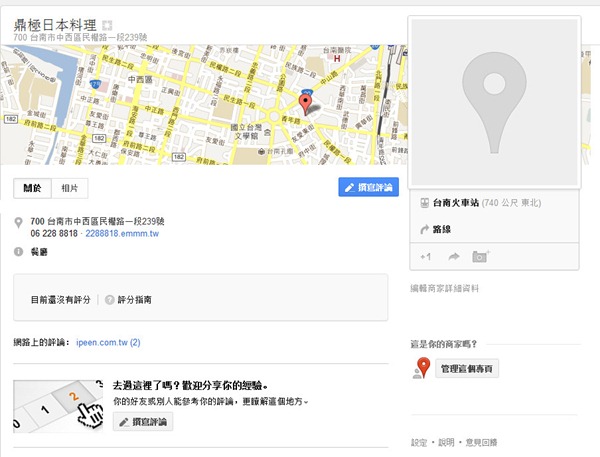Image resolution: width=600 pixels, height=457 pixels.
Task: Send feedback via 意見回饋
Action: [x=481, y=442]
